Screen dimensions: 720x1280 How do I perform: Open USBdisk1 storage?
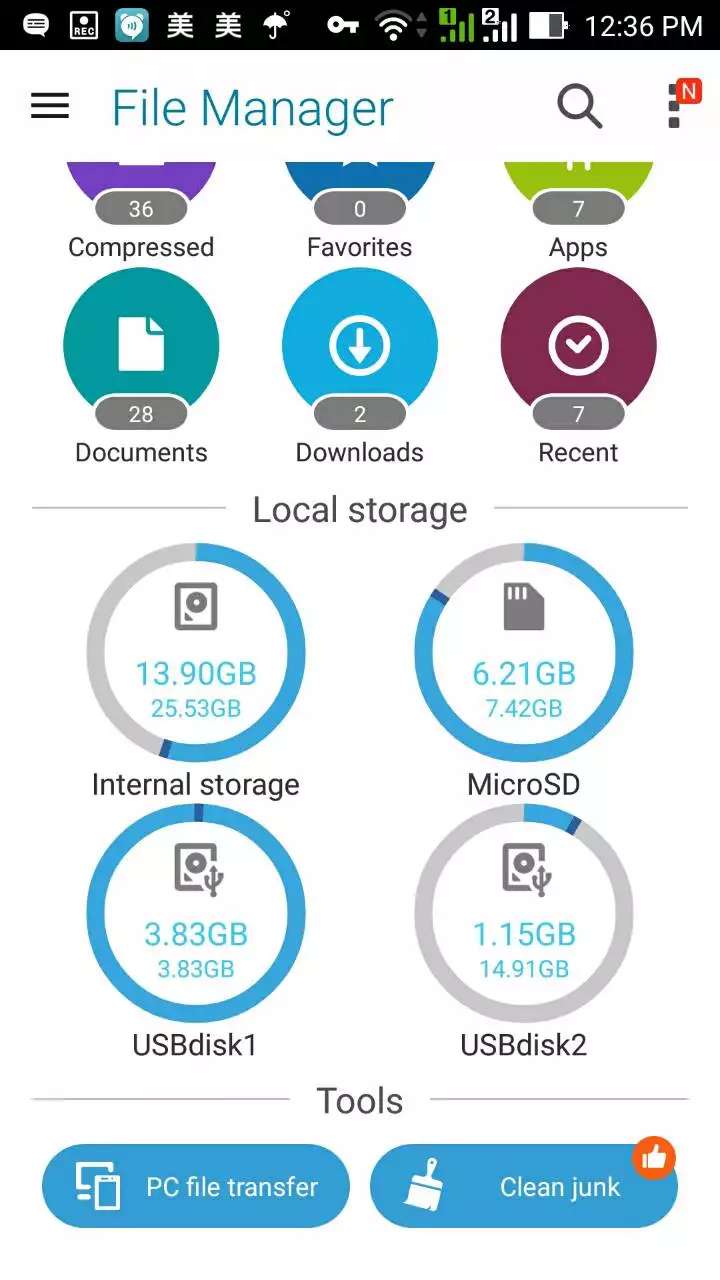pos(196,932)
